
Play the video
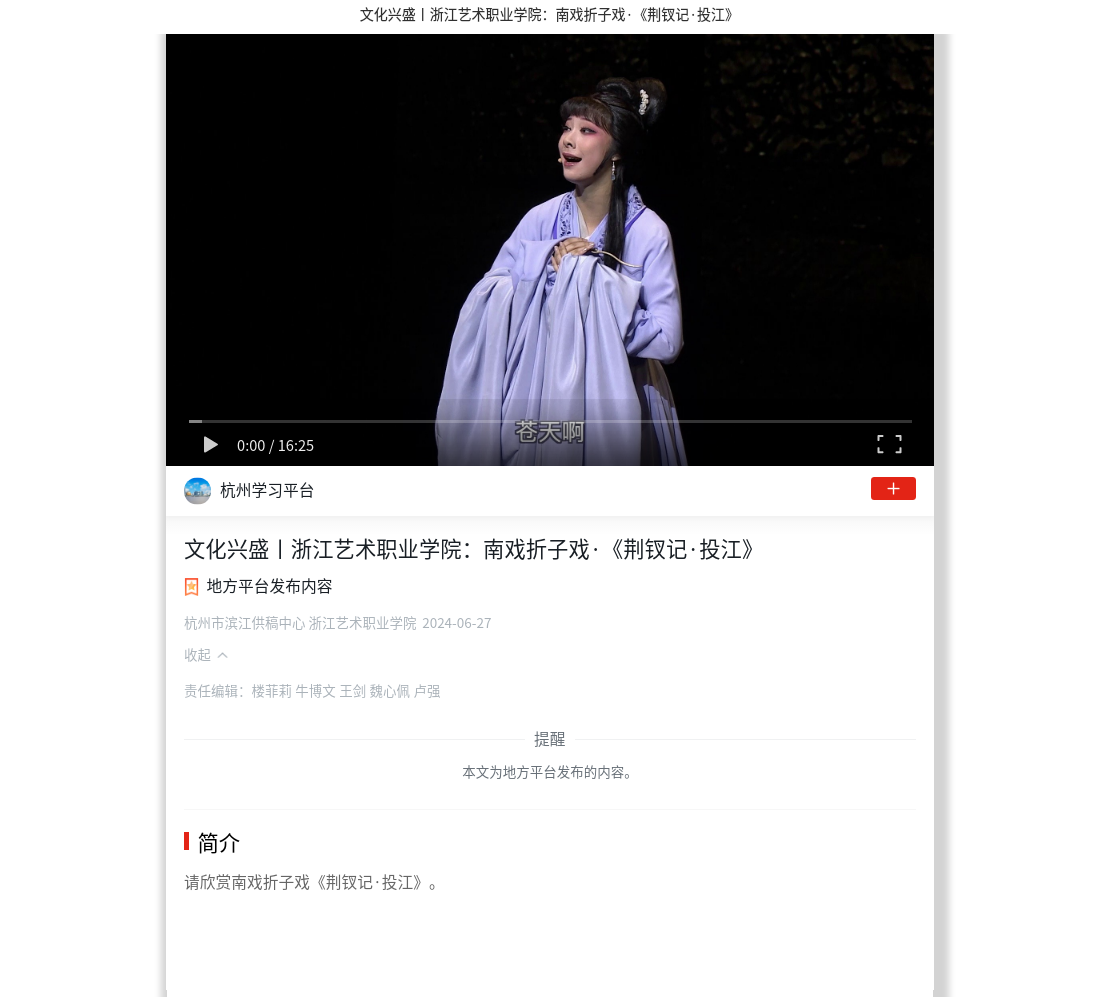[x=211, y=445]
